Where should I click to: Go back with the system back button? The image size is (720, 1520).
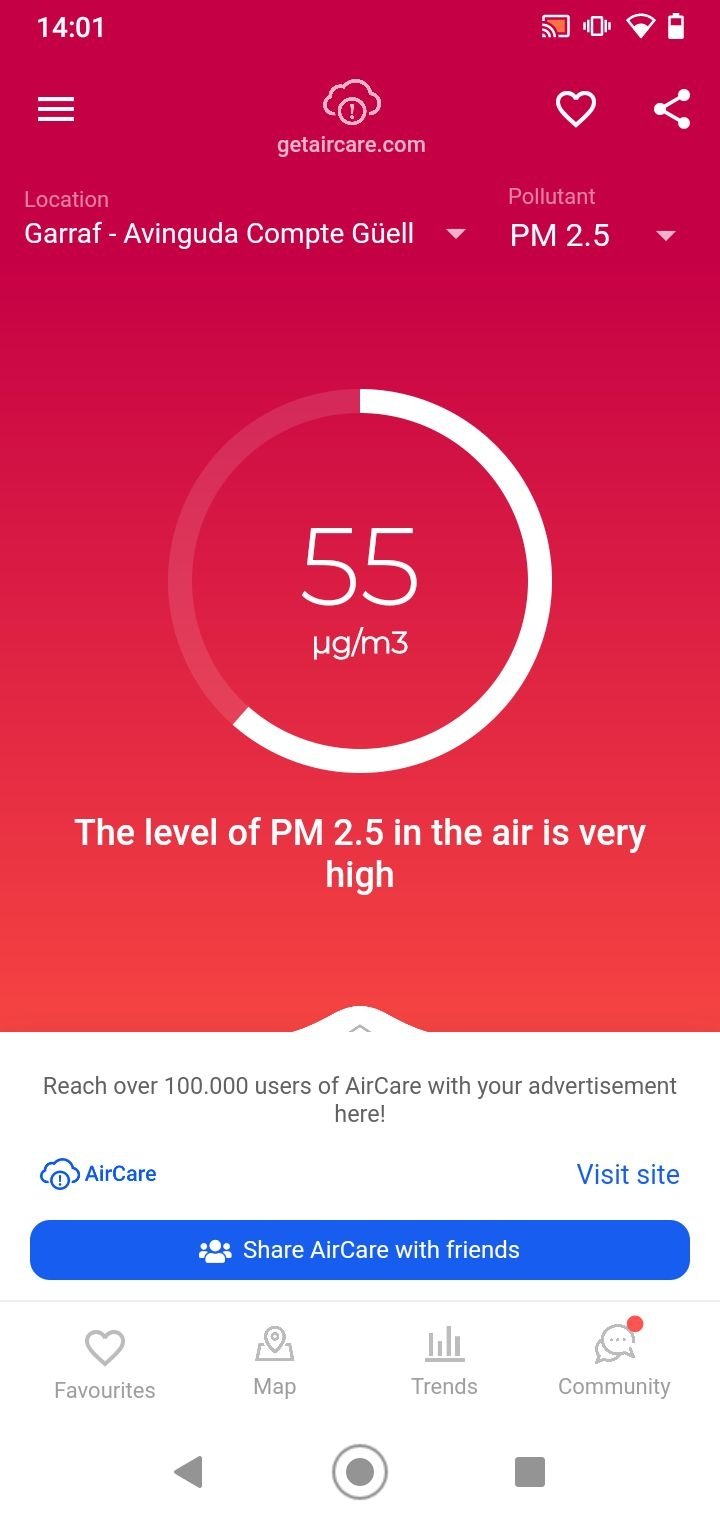189,1472
